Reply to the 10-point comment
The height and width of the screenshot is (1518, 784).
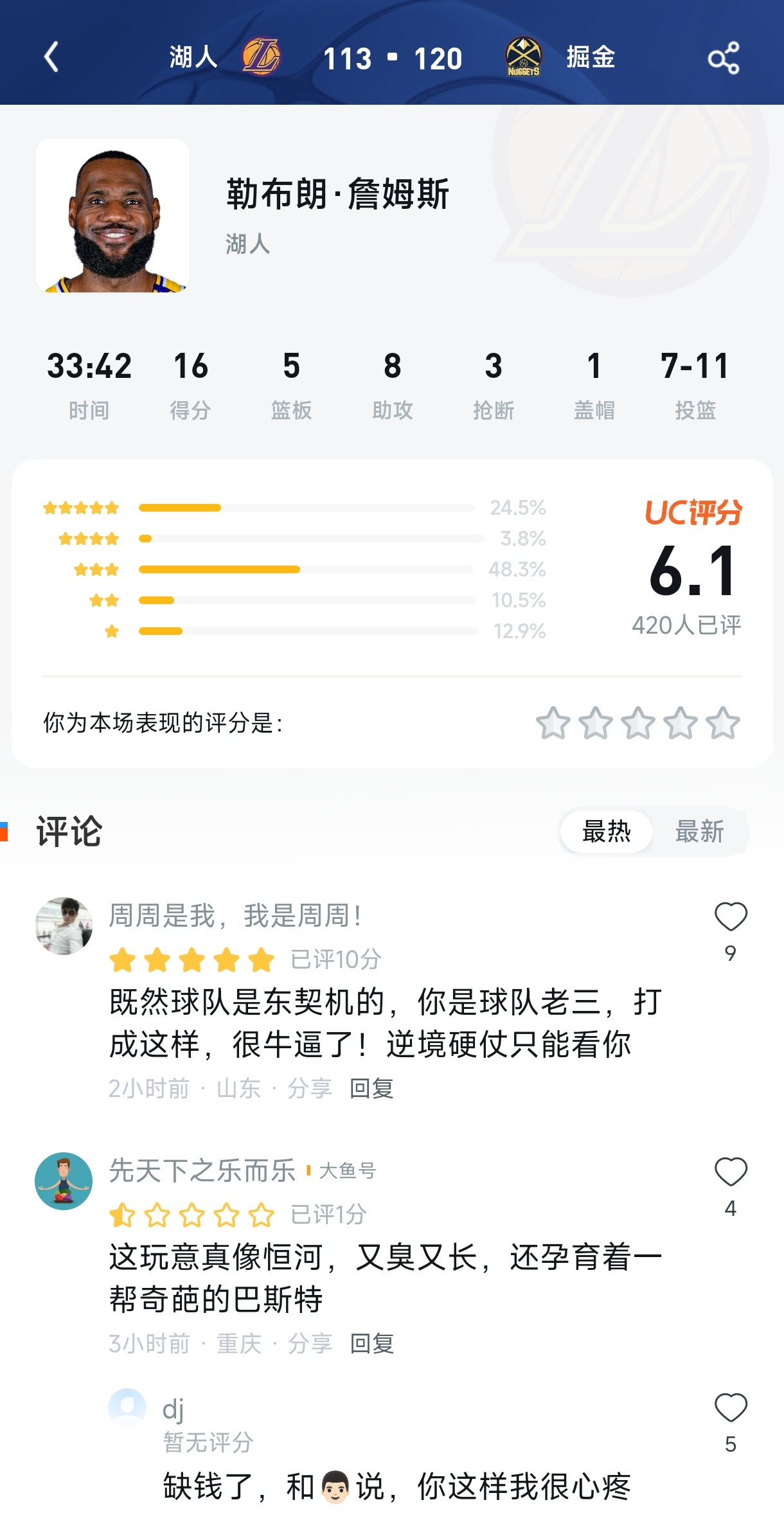(371, 1089)
